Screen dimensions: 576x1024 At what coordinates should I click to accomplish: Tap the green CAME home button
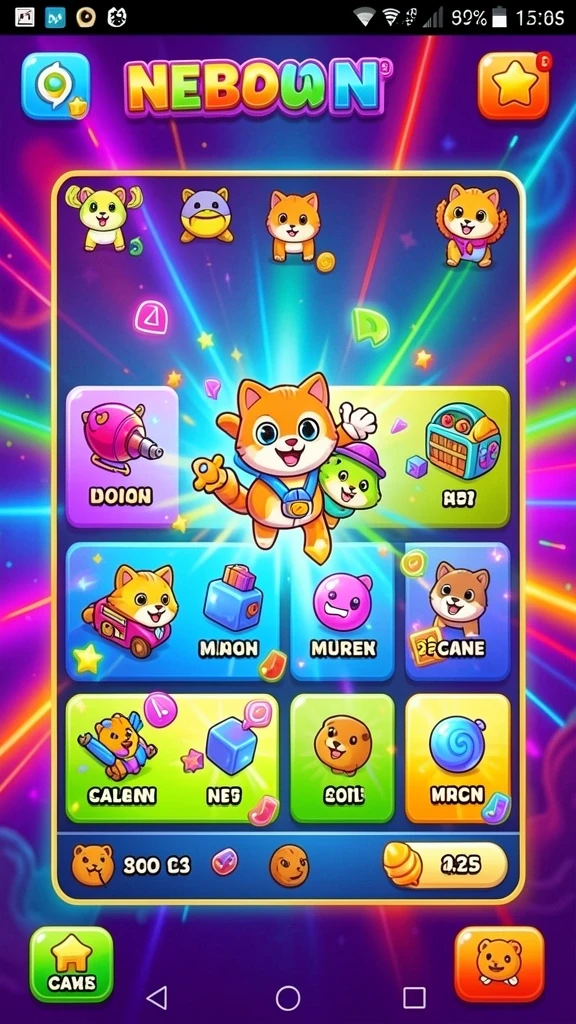tap(71, 964)
